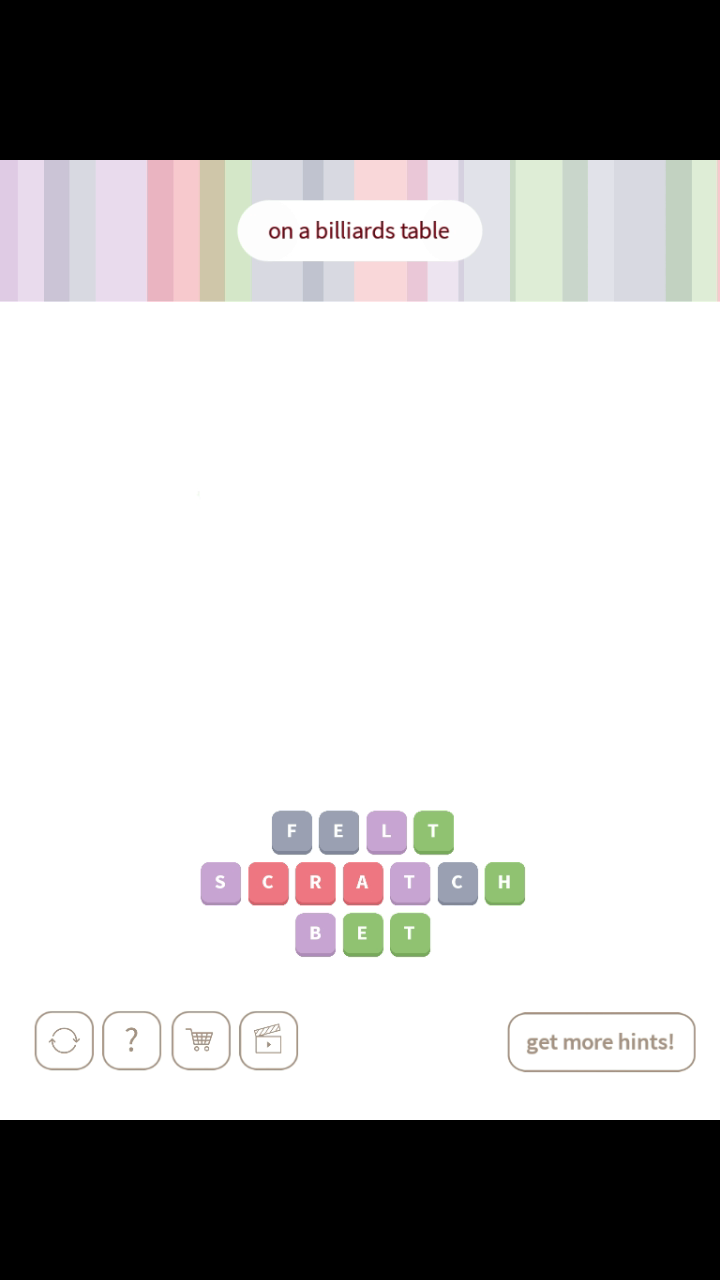The height and width of the screenshot is (1280, 720).
Task: Tap the red C tile in SCRATCH
Action: 267,883
